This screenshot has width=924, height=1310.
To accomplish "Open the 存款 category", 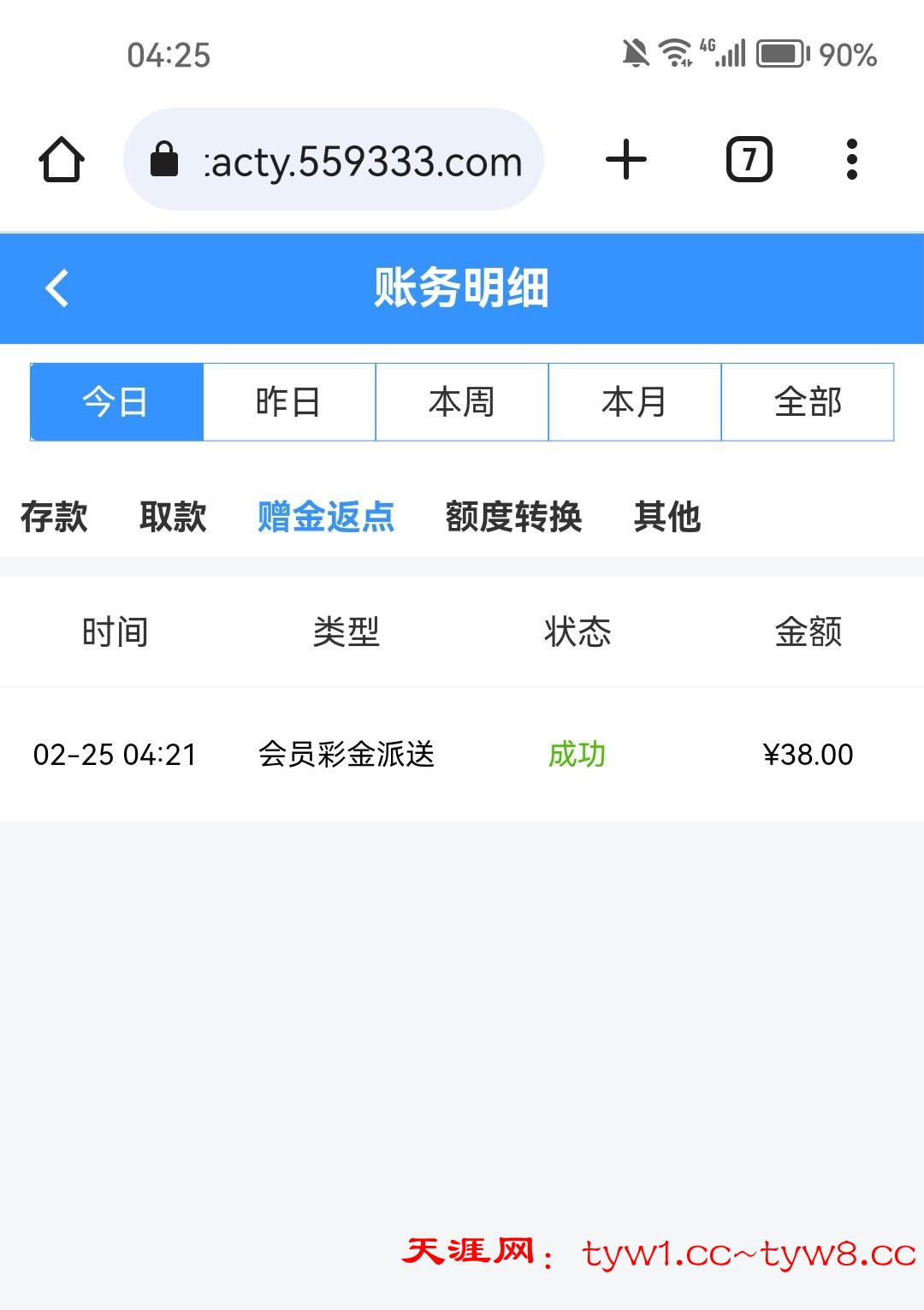I will point(54,517).
